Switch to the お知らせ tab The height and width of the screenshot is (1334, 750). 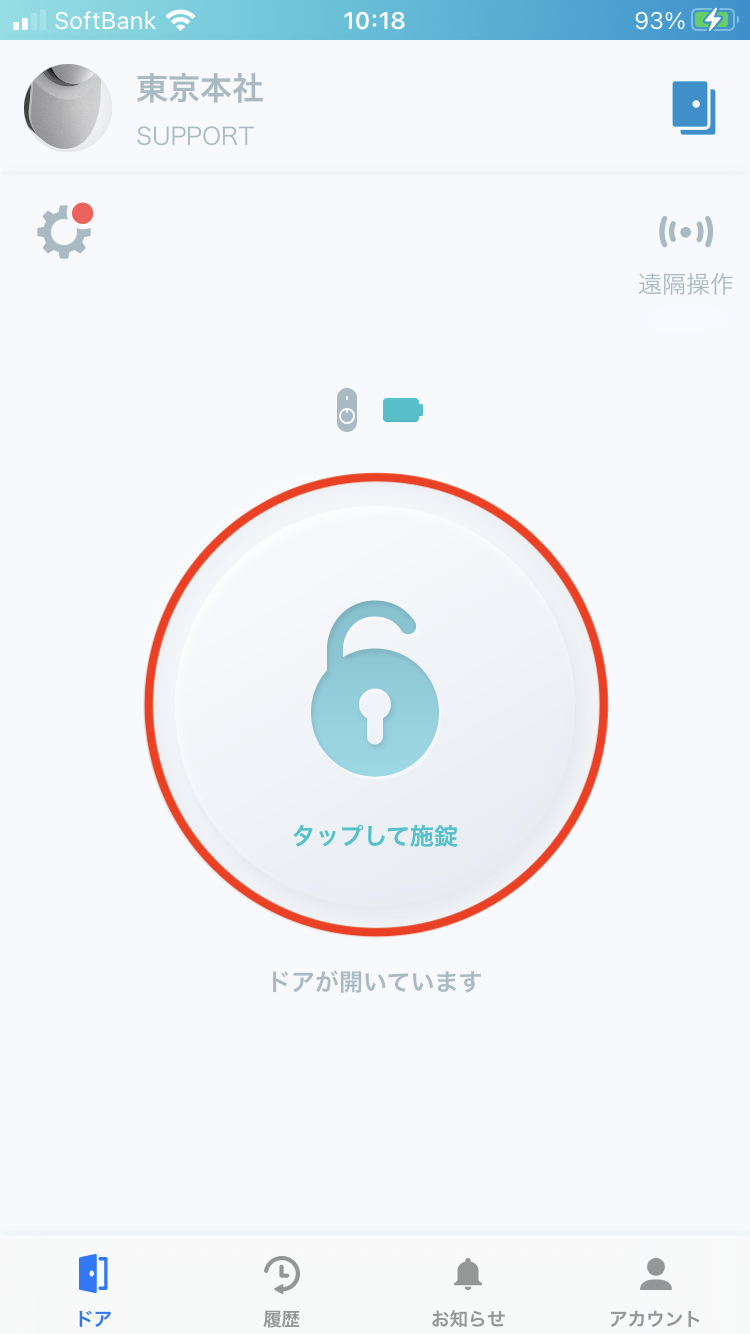468,1289
